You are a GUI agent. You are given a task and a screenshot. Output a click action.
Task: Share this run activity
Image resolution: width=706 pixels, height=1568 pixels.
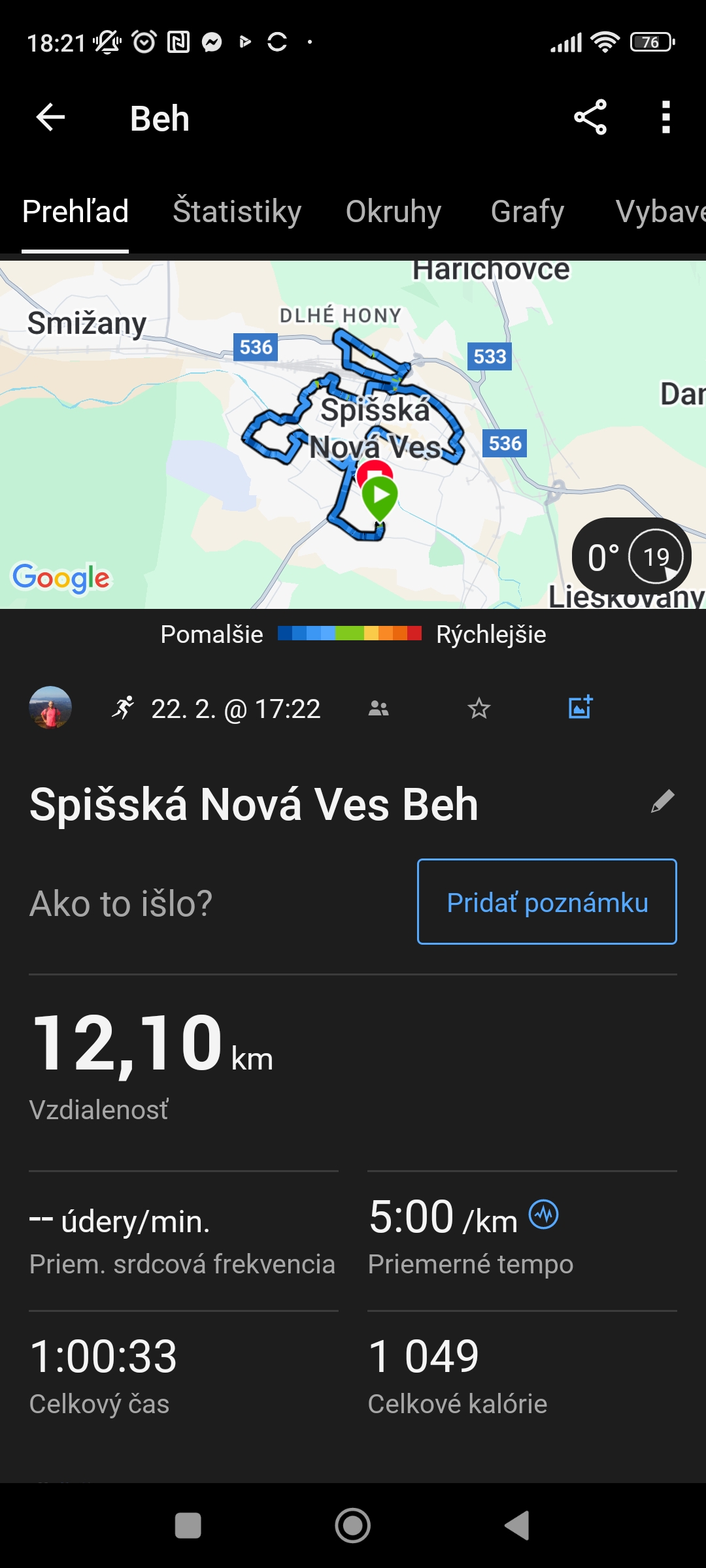[x=590, y=118]
